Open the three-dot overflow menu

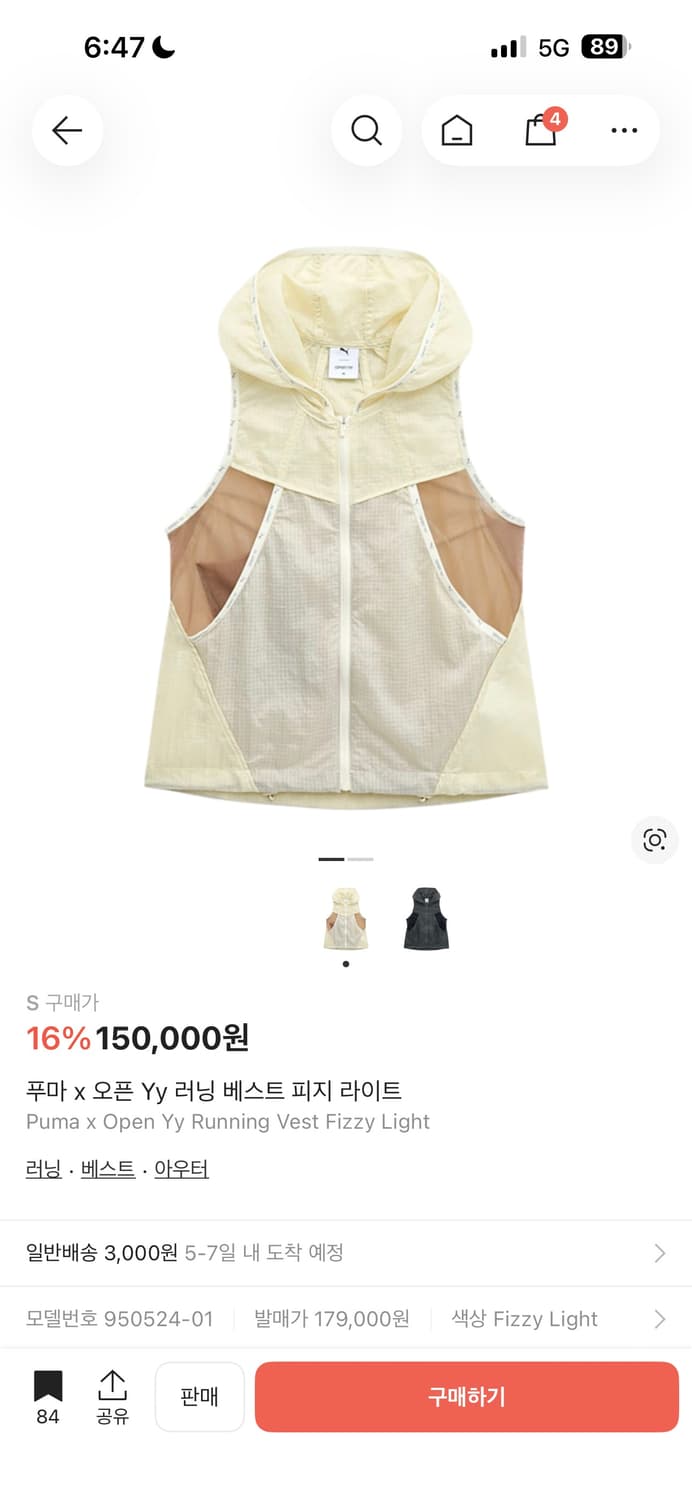click(624, 131)
